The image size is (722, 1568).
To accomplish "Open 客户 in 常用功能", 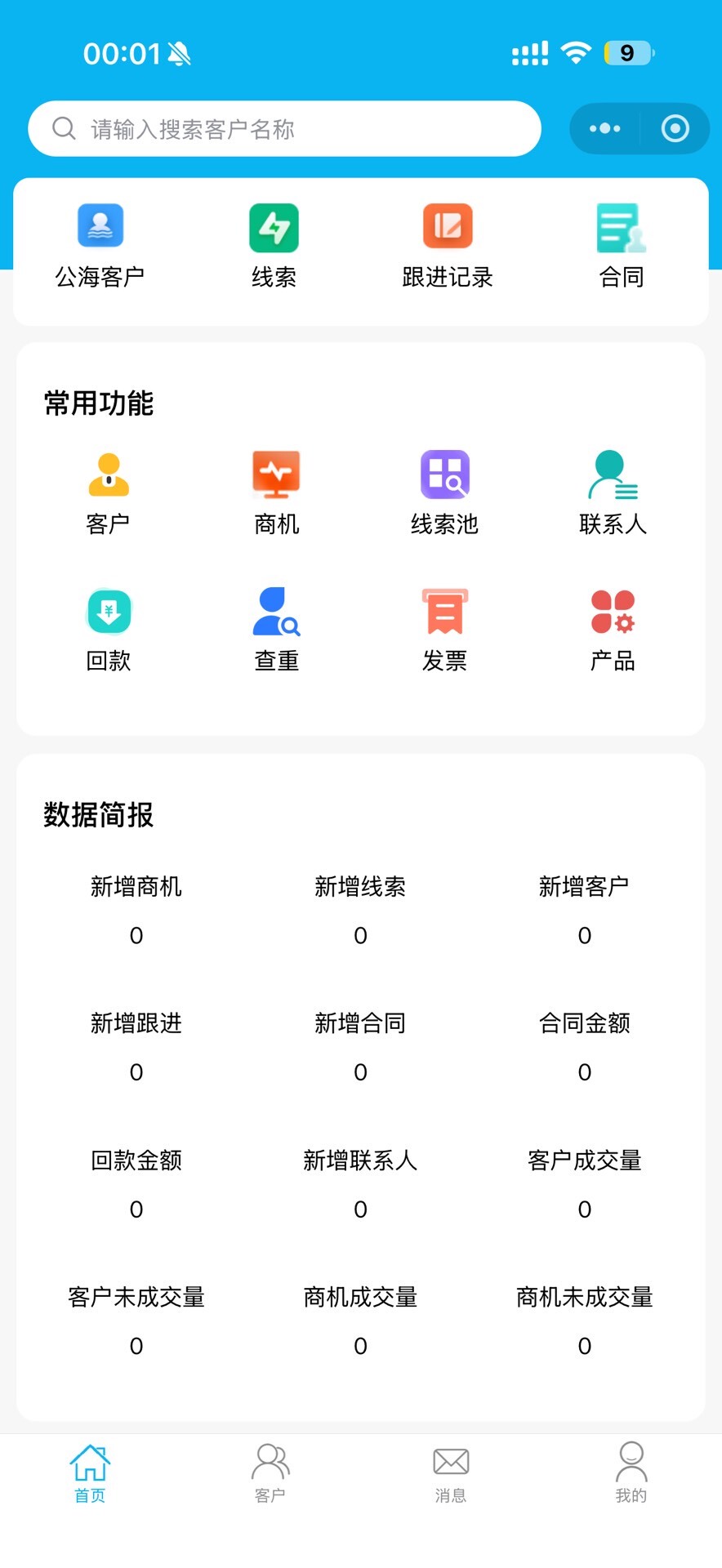I will [x=109, y=492].
